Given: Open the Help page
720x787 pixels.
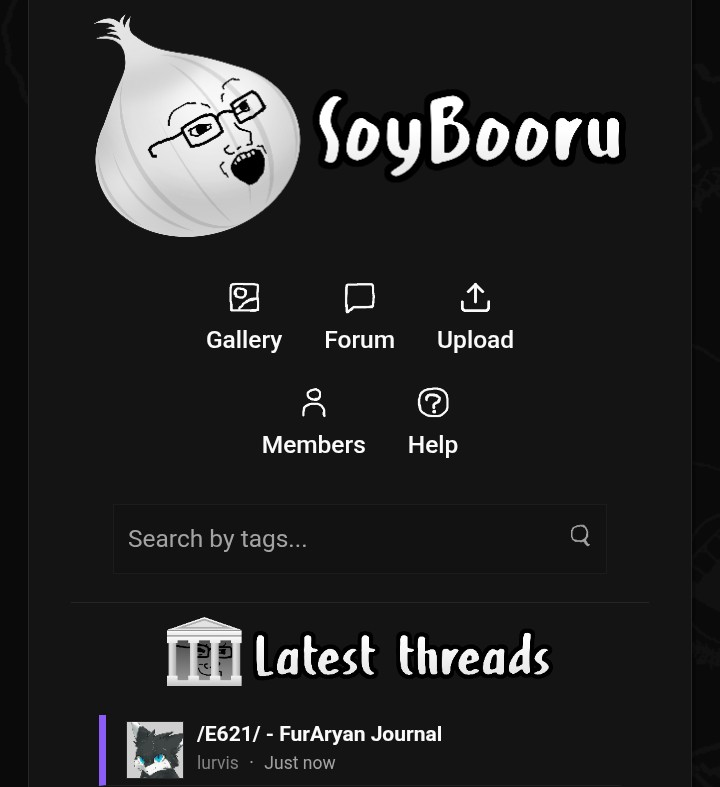Looking at the screenshot, I should [x=432, y=422].
